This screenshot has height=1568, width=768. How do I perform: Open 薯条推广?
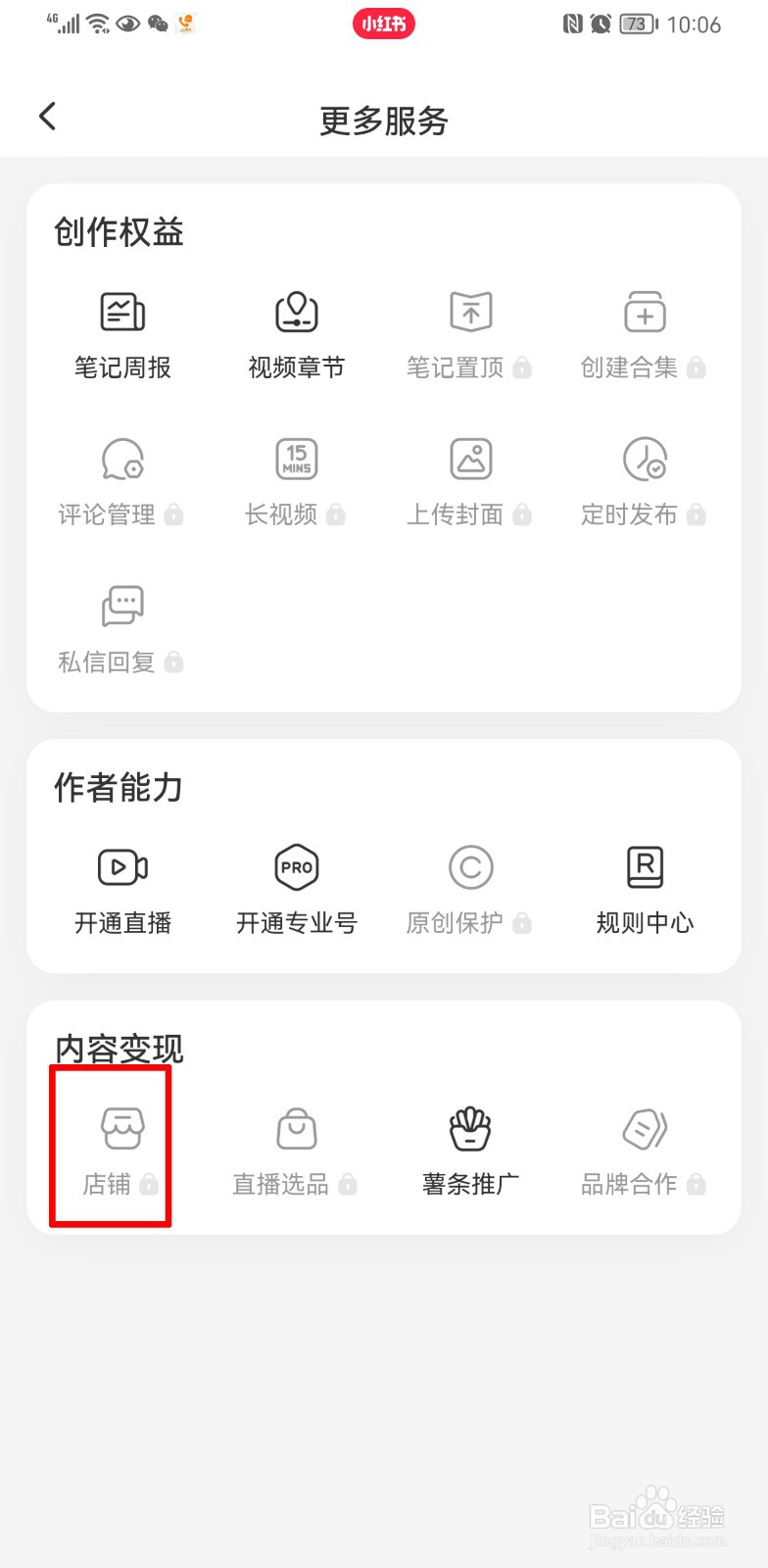(470, 1151)
